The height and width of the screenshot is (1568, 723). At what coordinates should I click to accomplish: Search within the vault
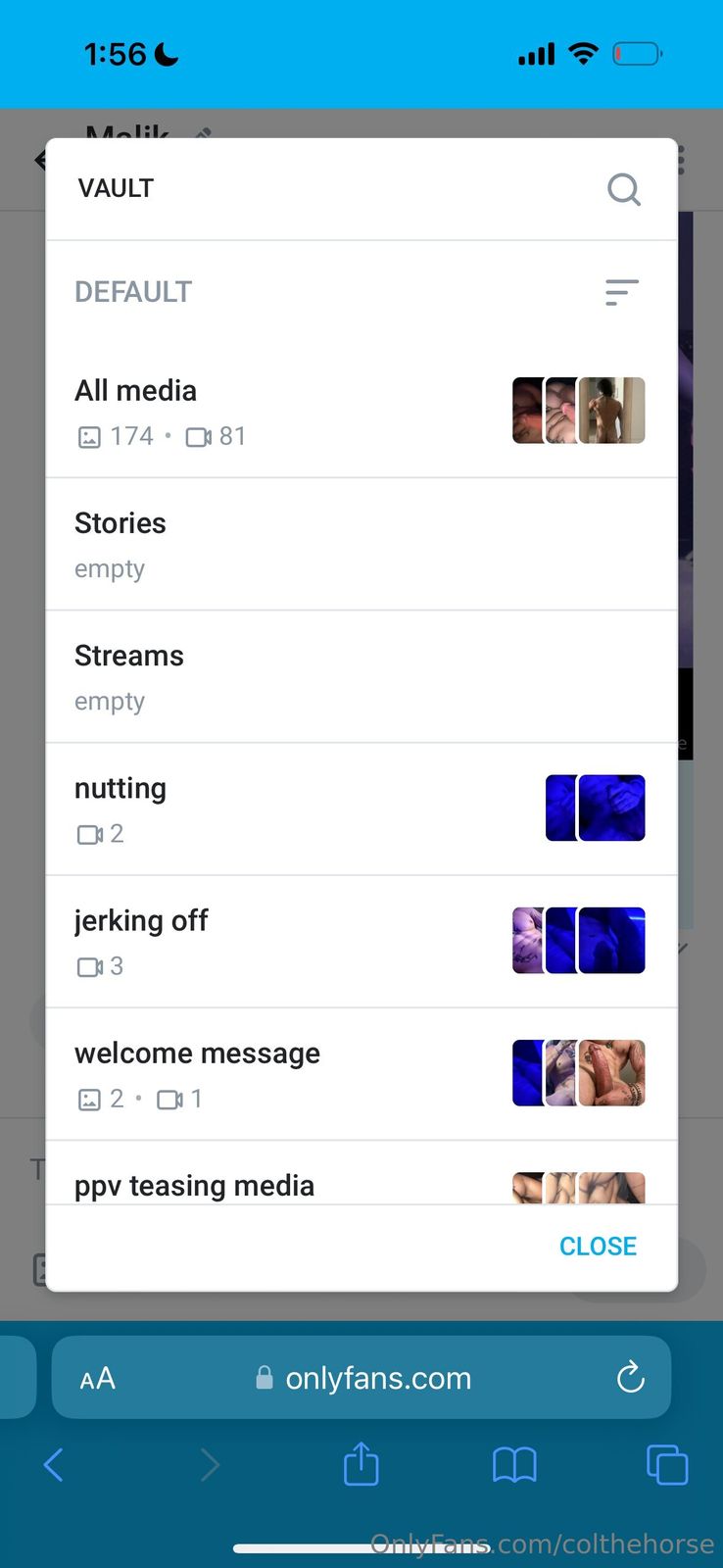(623, 189)
